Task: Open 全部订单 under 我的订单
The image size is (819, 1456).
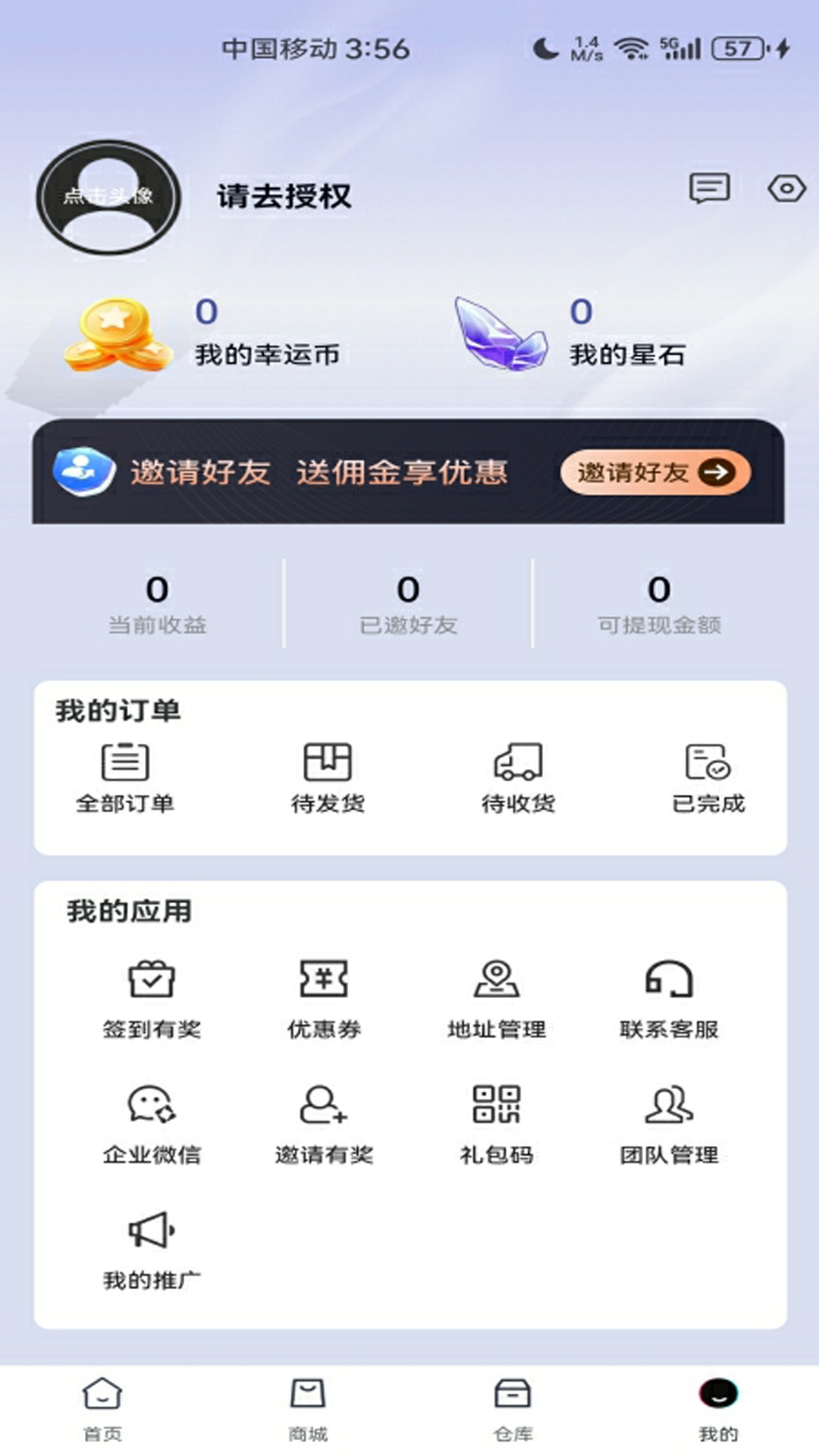Action: pyautogui.click(x=125, y=777)
